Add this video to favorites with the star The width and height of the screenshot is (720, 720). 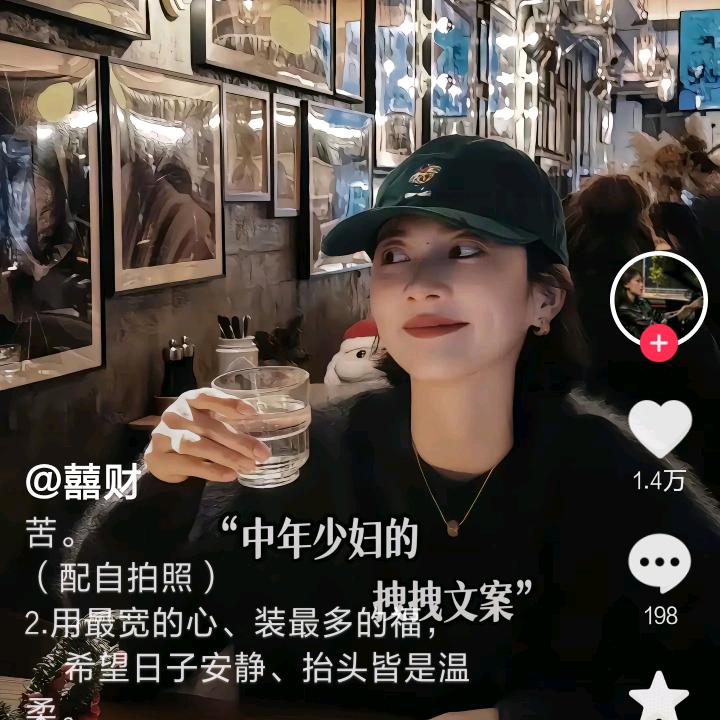coord(659,697)
